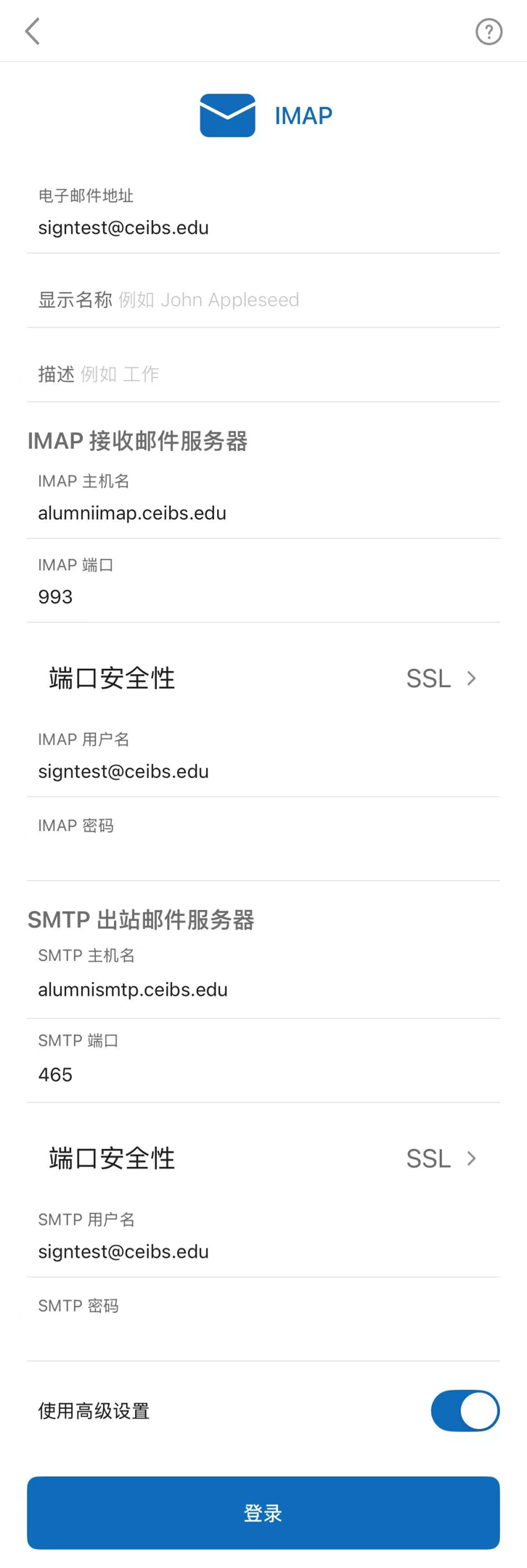Tap the 登录 button
This screenshot has width=527, height=1568.
point(263,1513)
